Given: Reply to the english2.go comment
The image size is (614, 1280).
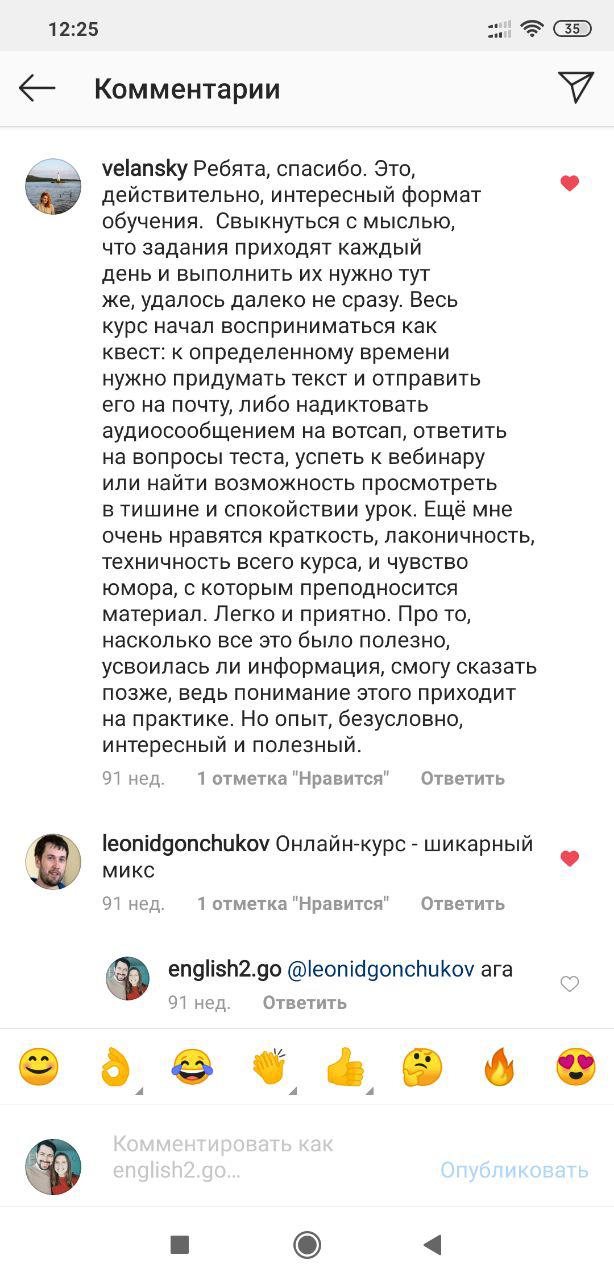Looking at the screenshot, I should (304, 1002).
